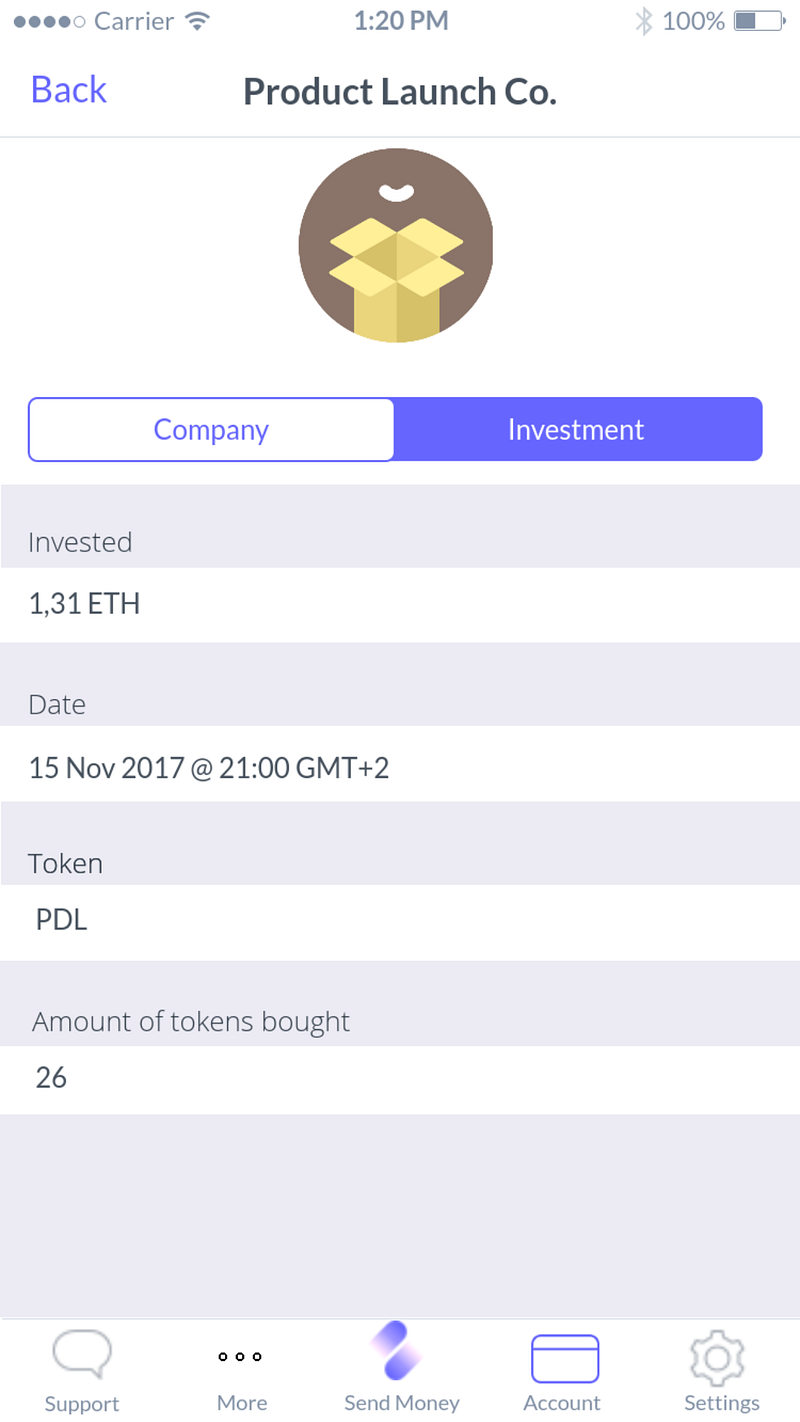
Task: Open Send Money
Action: (x=401, y=1370)
